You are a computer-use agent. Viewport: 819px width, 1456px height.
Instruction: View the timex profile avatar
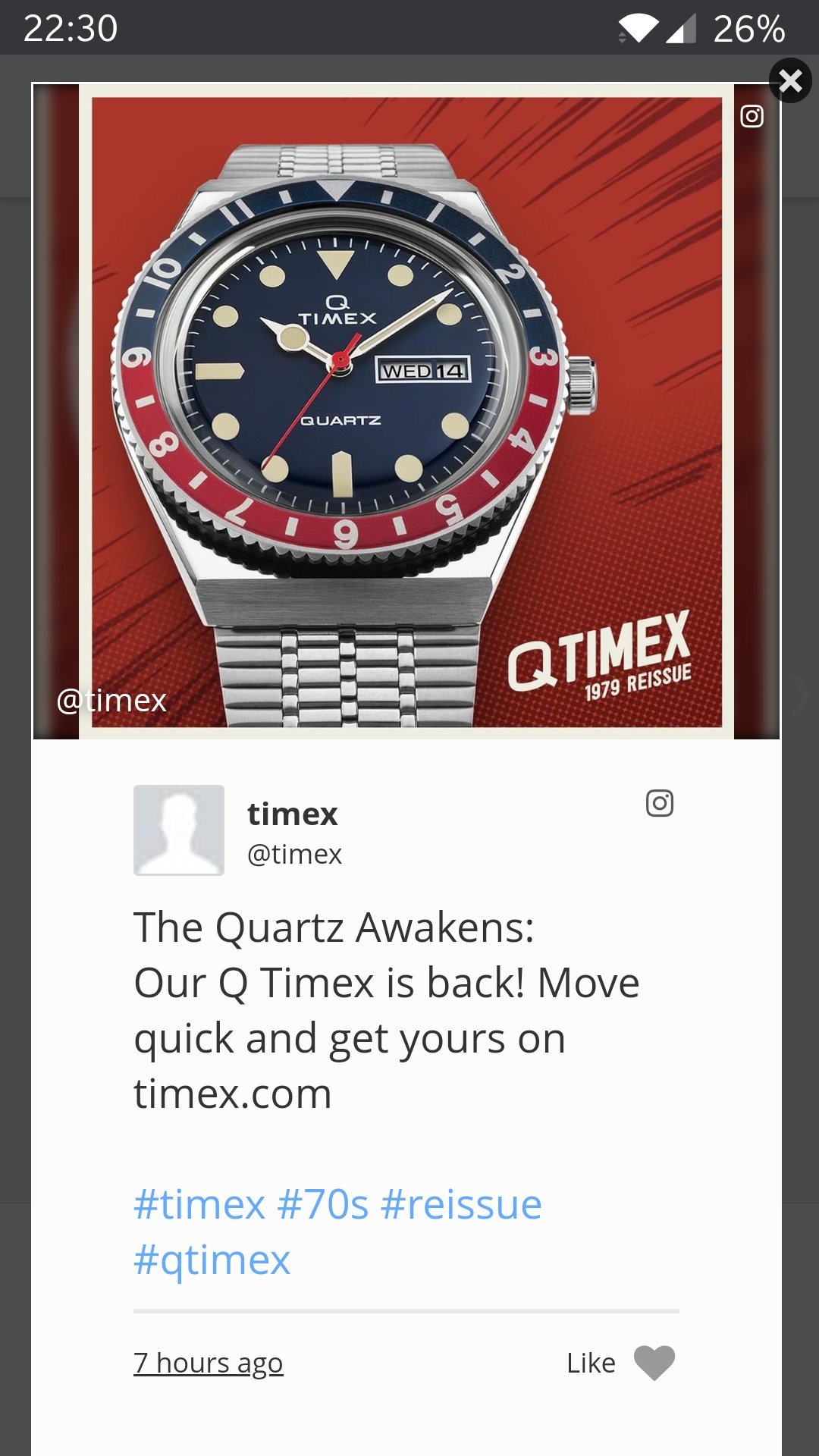[x=179, y=830]
